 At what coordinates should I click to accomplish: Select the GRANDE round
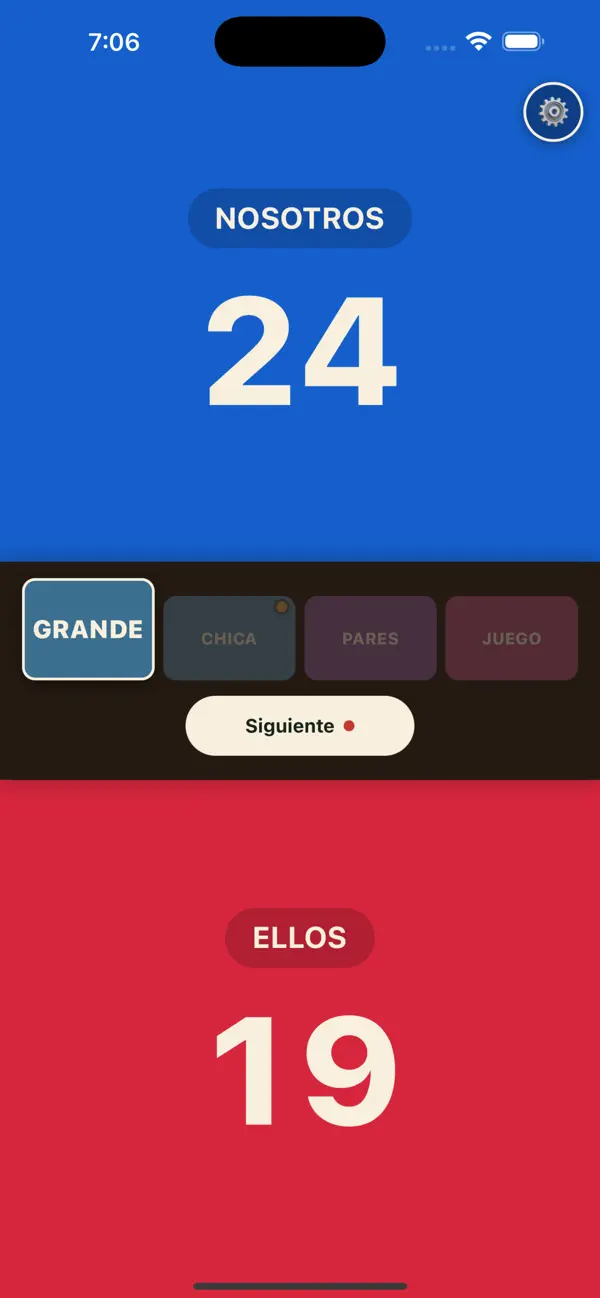pyautogui.click(x=88, y=629)
